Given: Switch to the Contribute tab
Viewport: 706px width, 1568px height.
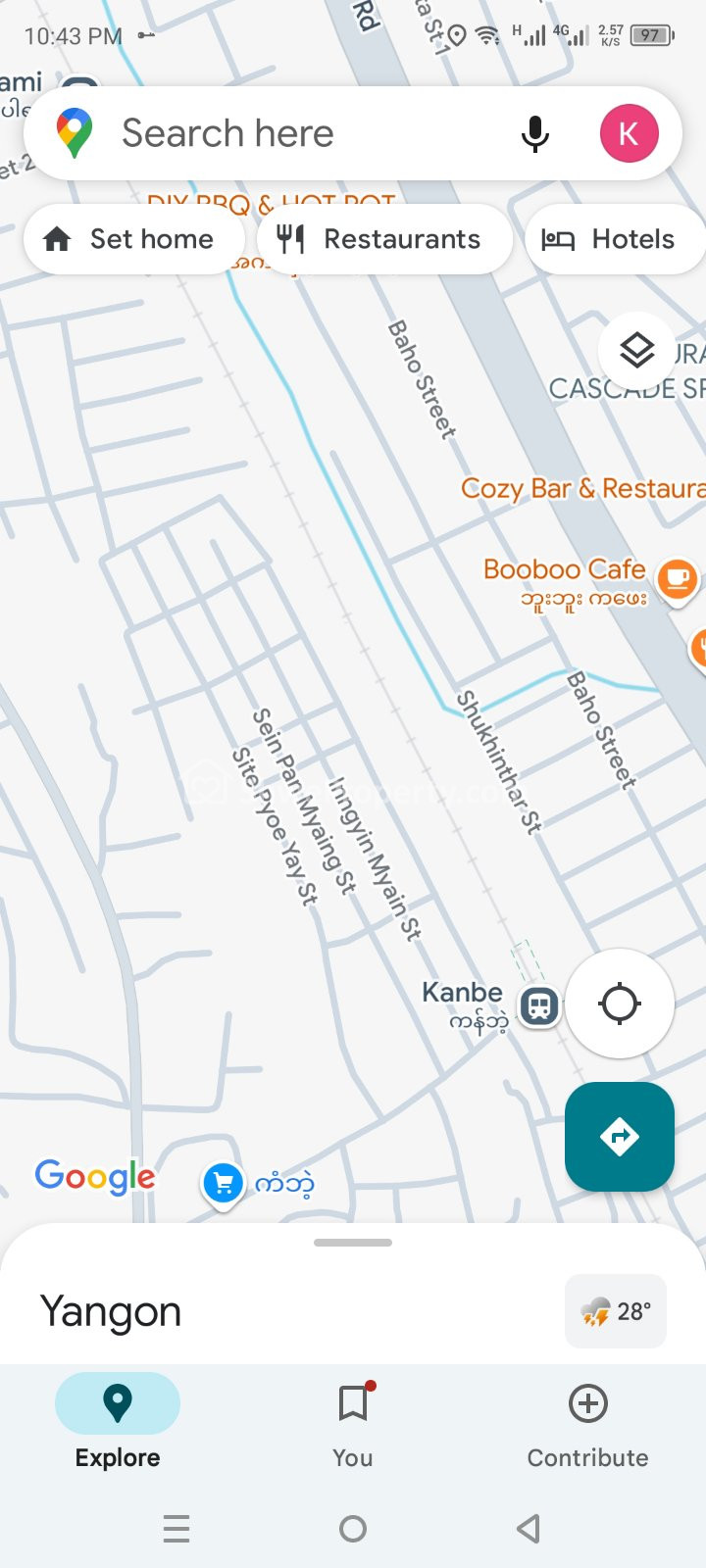Looking at the screenshot, I should (587, 1421).
